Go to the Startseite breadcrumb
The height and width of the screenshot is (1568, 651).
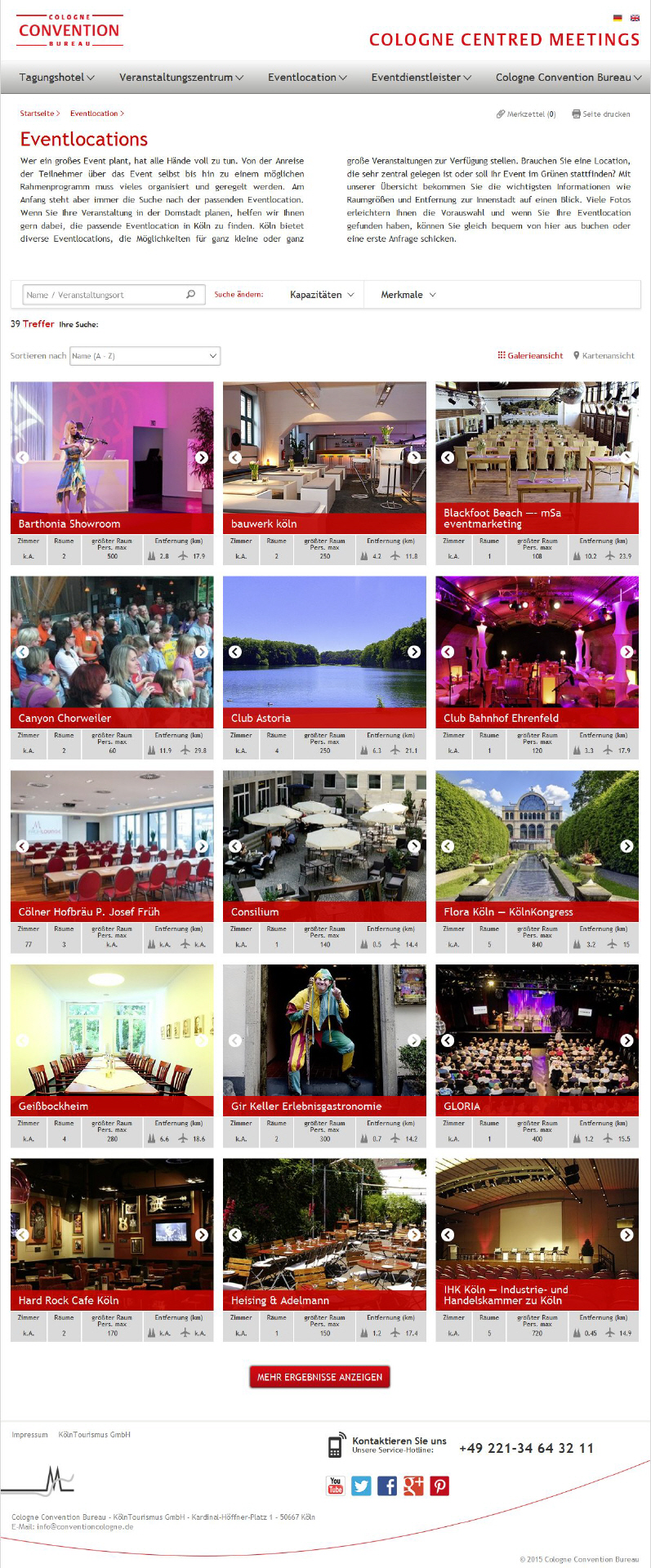(x=38, y=114)
